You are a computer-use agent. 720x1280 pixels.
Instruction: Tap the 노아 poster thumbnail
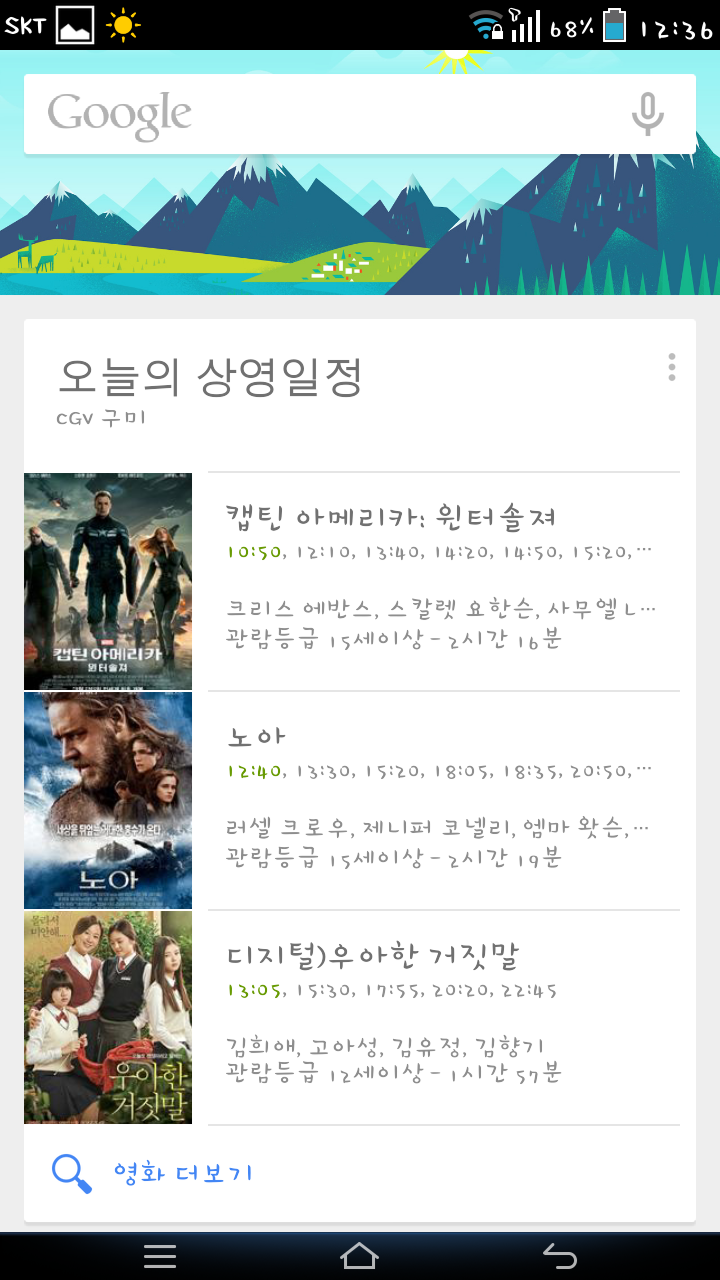tap(108, 800)
